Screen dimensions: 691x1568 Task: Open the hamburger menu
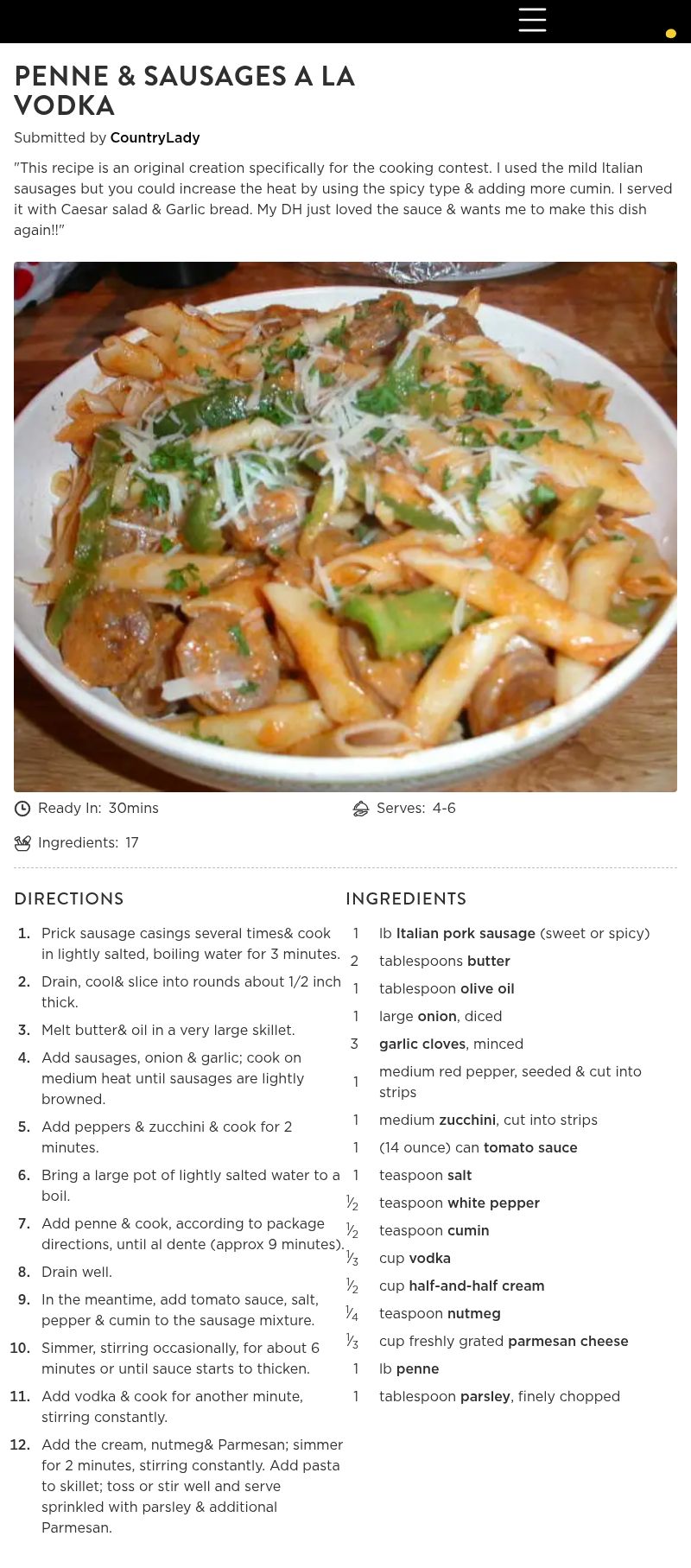(x=532, y=20)
